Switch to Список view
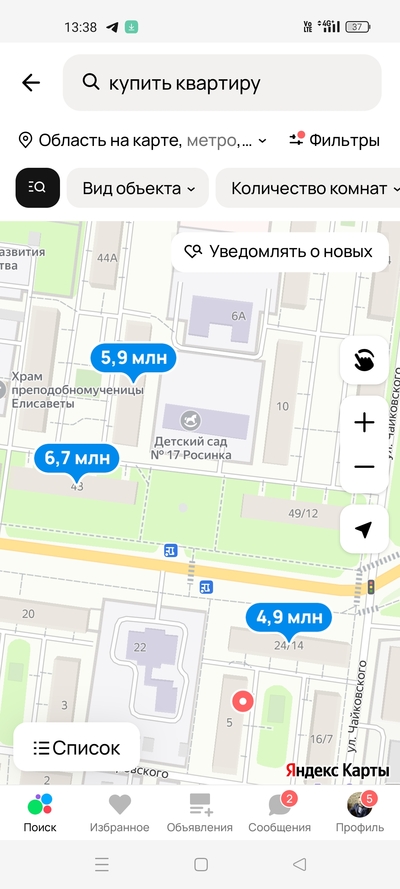This screenshot has width=400, height=889. (76, 747)
